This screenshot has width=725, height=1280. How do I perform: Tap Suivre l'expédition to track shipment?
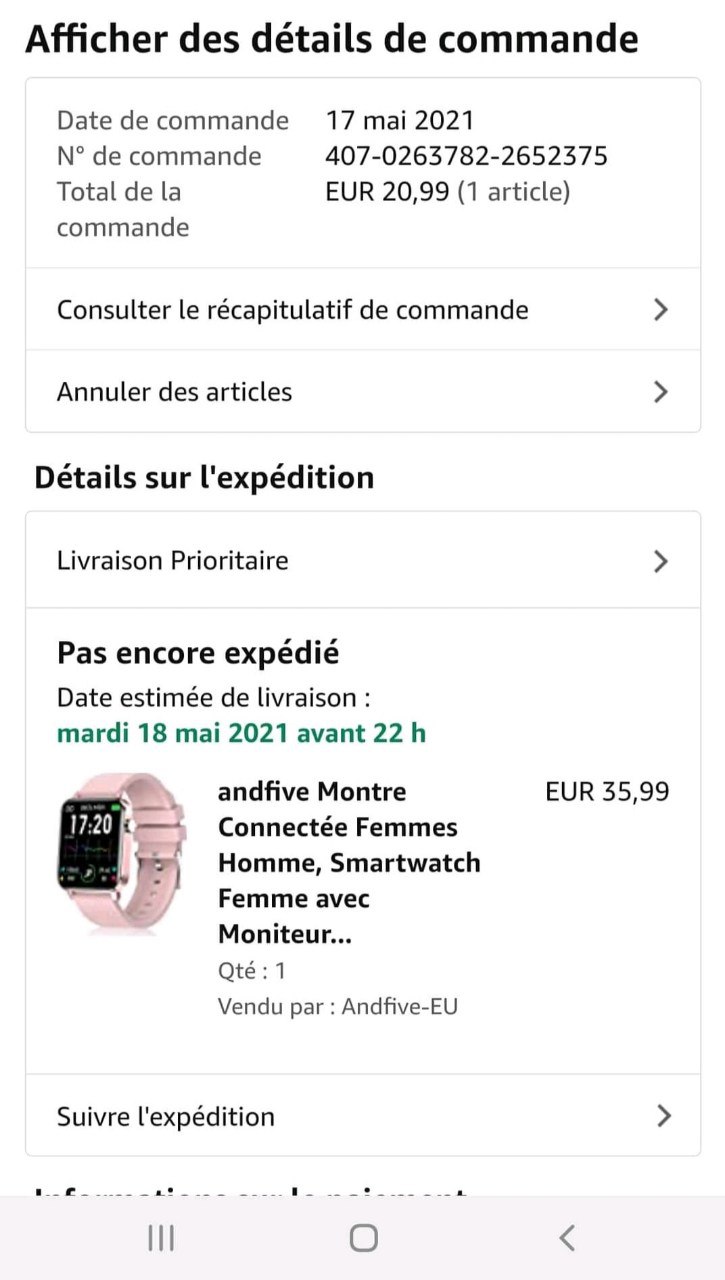click(362, 1116)
